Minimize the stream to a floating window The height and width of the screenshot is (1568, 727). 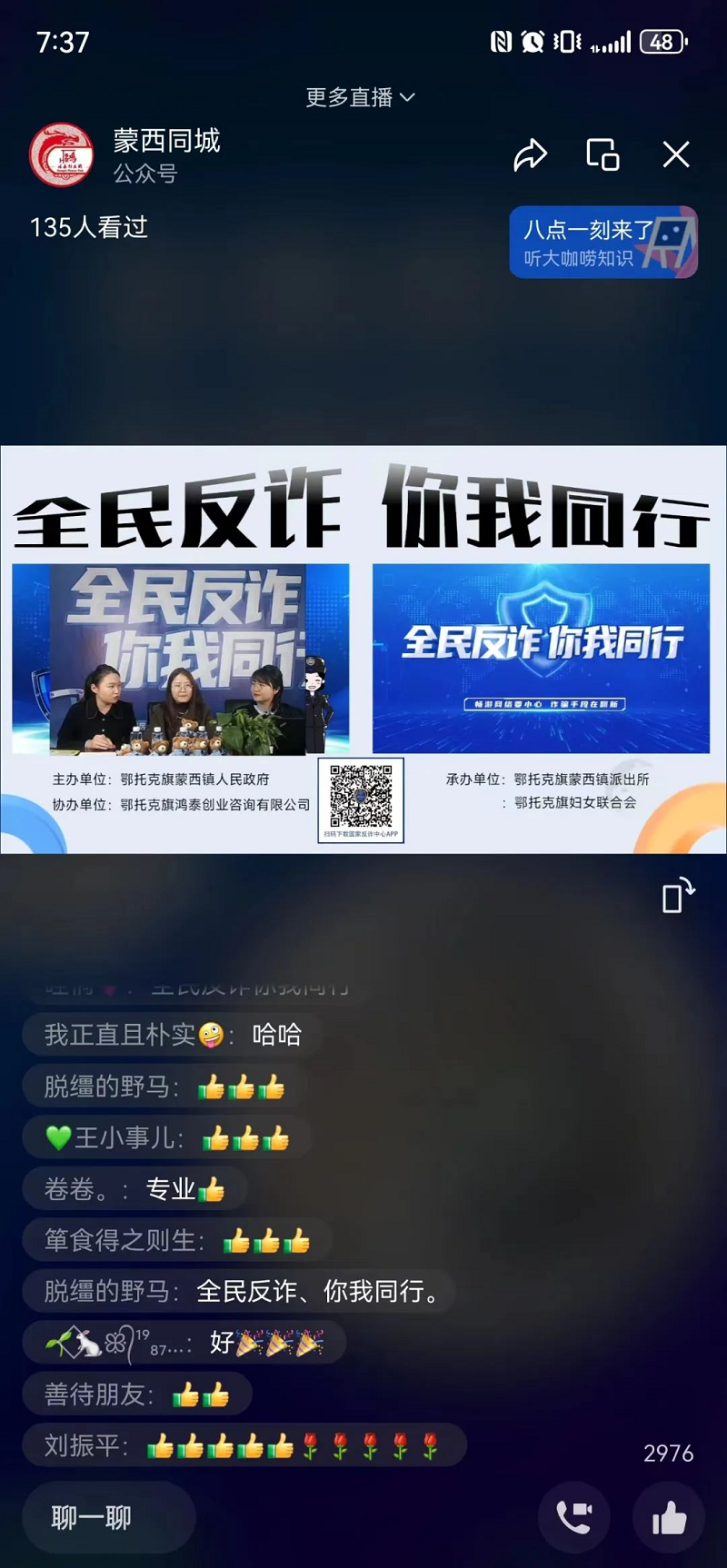pyautogui.click(x=603, y=155)
